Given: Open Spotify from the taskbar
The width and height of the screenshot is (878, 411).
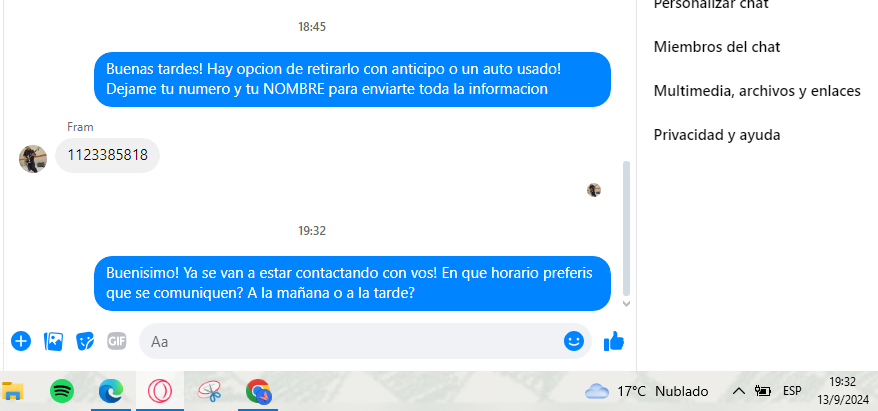Looking at the screenshot, I should click(61, 391).
